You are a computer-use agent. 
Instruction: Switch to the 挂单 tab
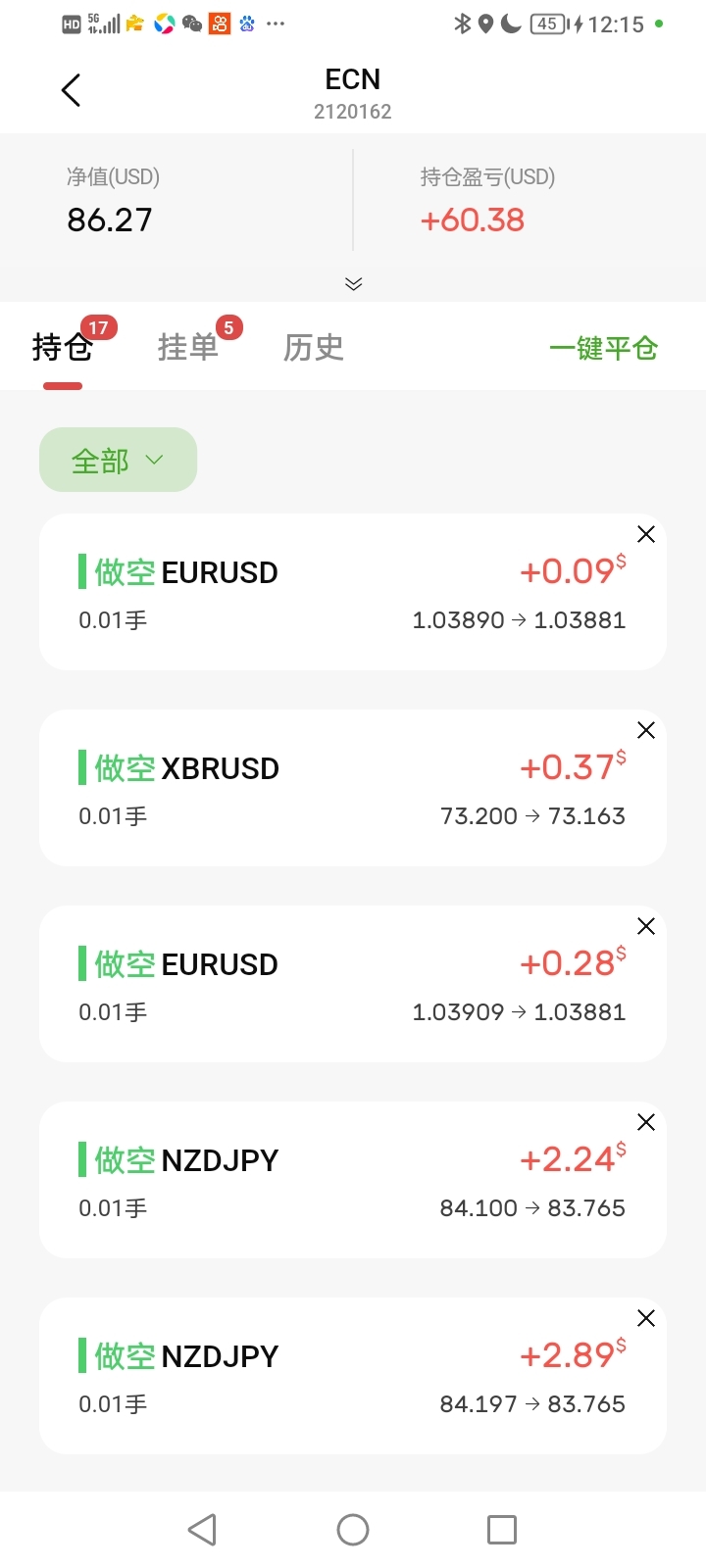188,348
